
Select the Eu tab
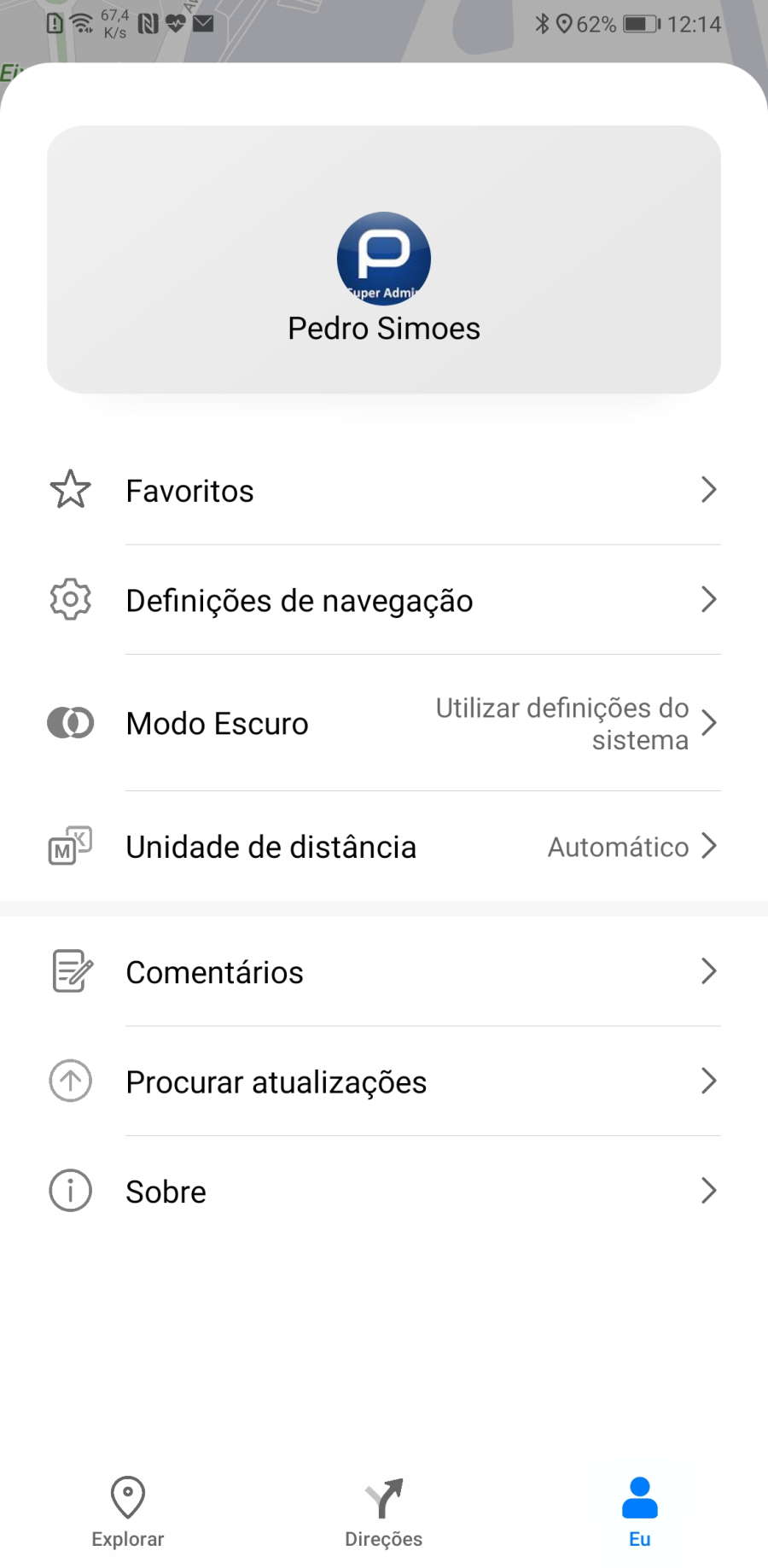point(640,1512)
